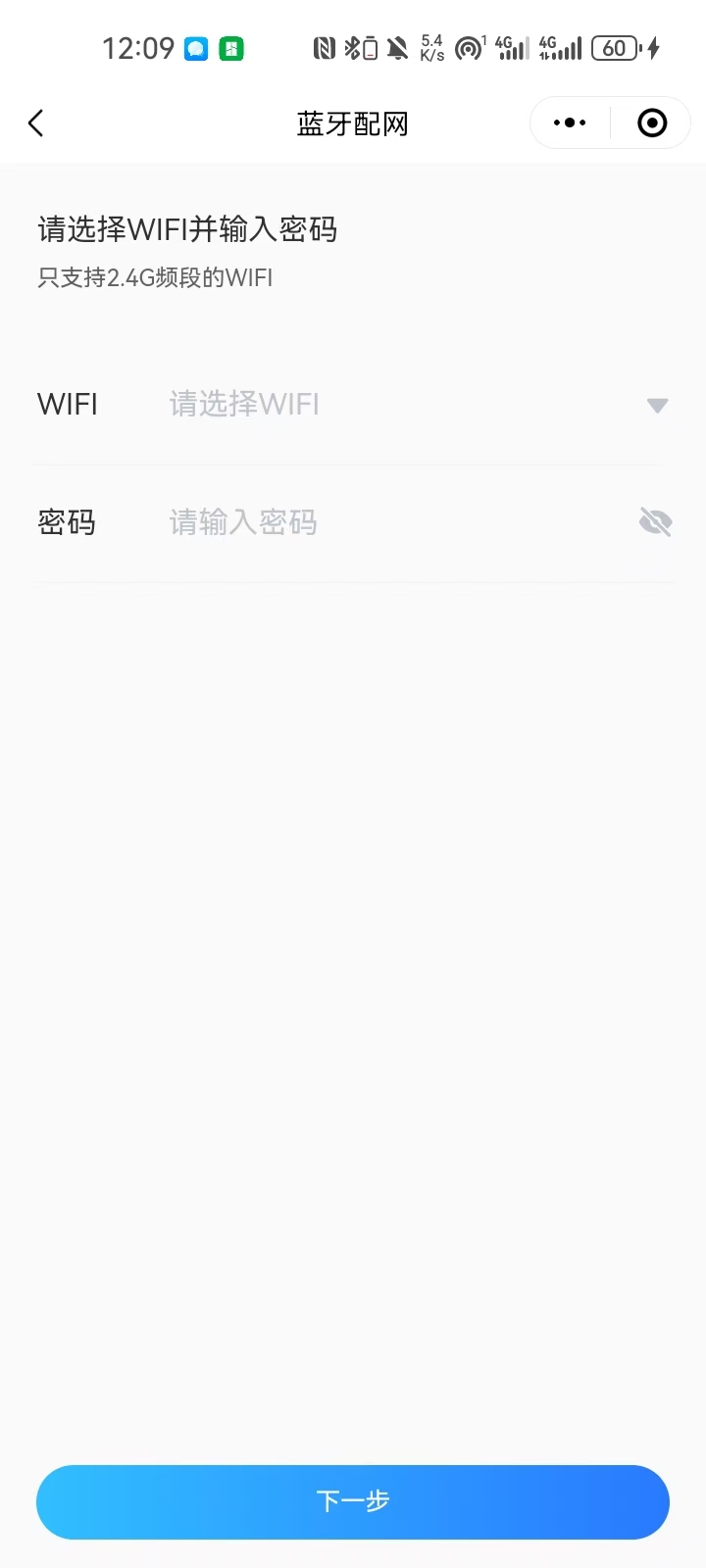Expand the 请选择WIFI network list

[392, 405]
